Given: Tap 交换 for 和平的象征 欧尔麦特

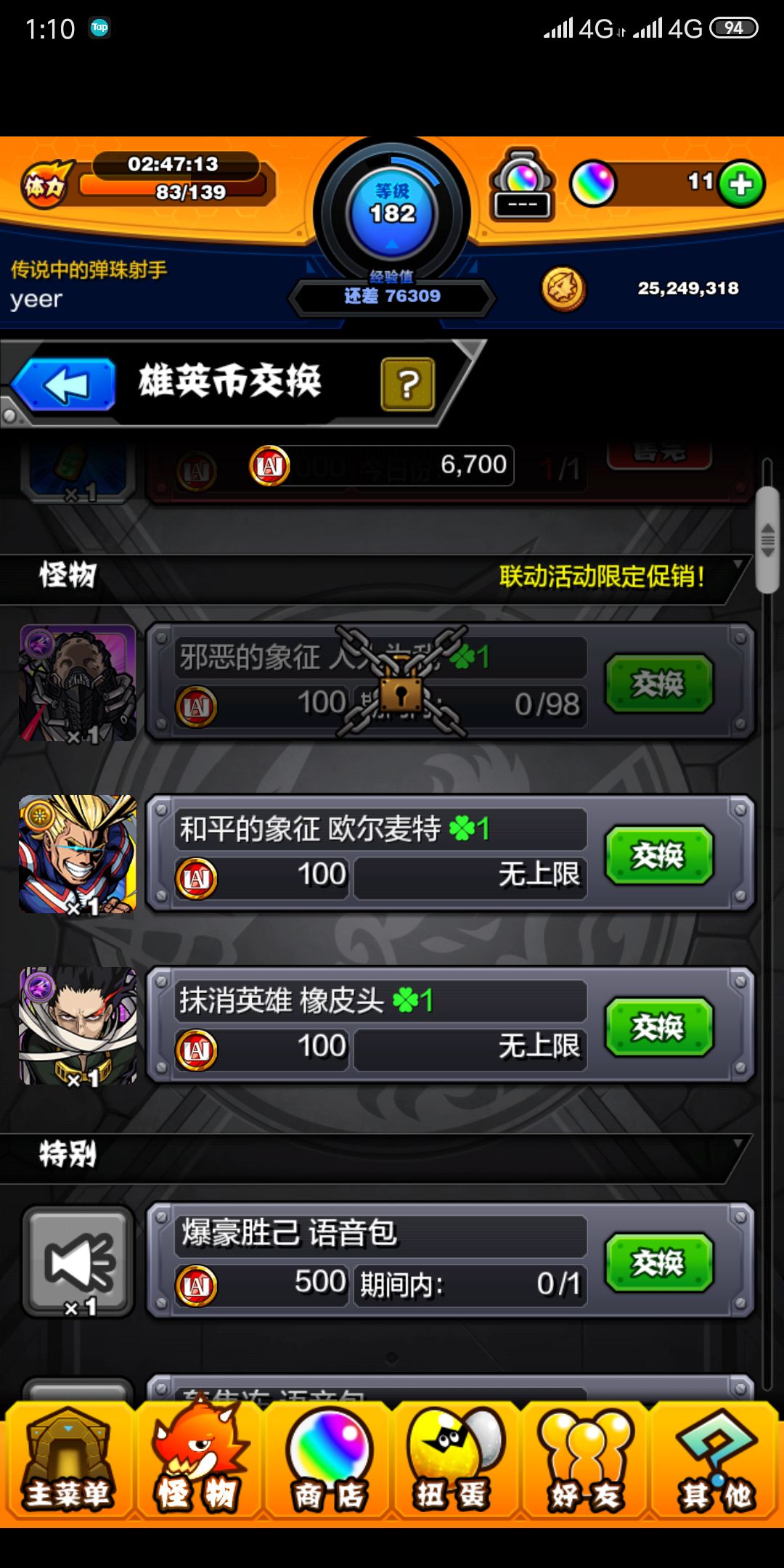Looking at the screenshot, I should [658, 855].
